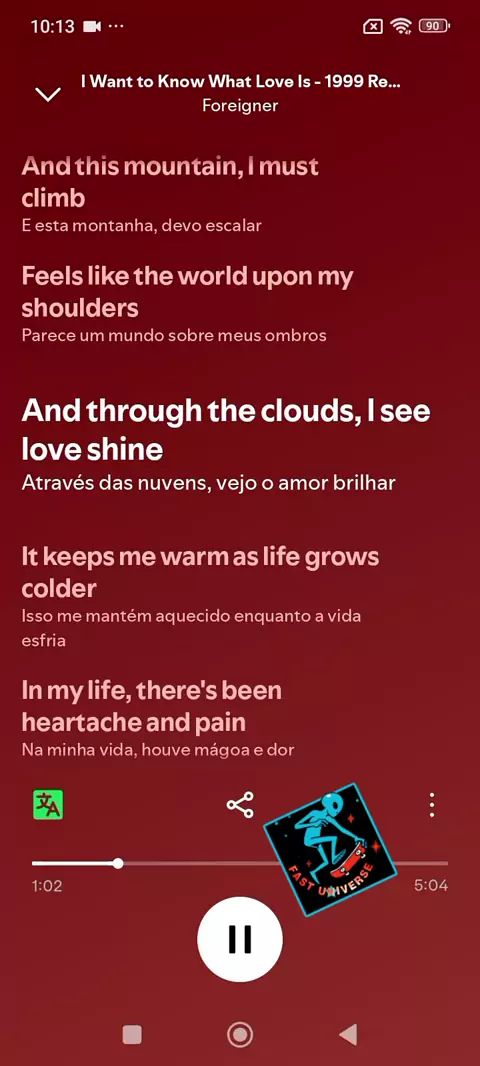
Task: Collapse the lyrics view with the down chevron
Action: point(48,94)
